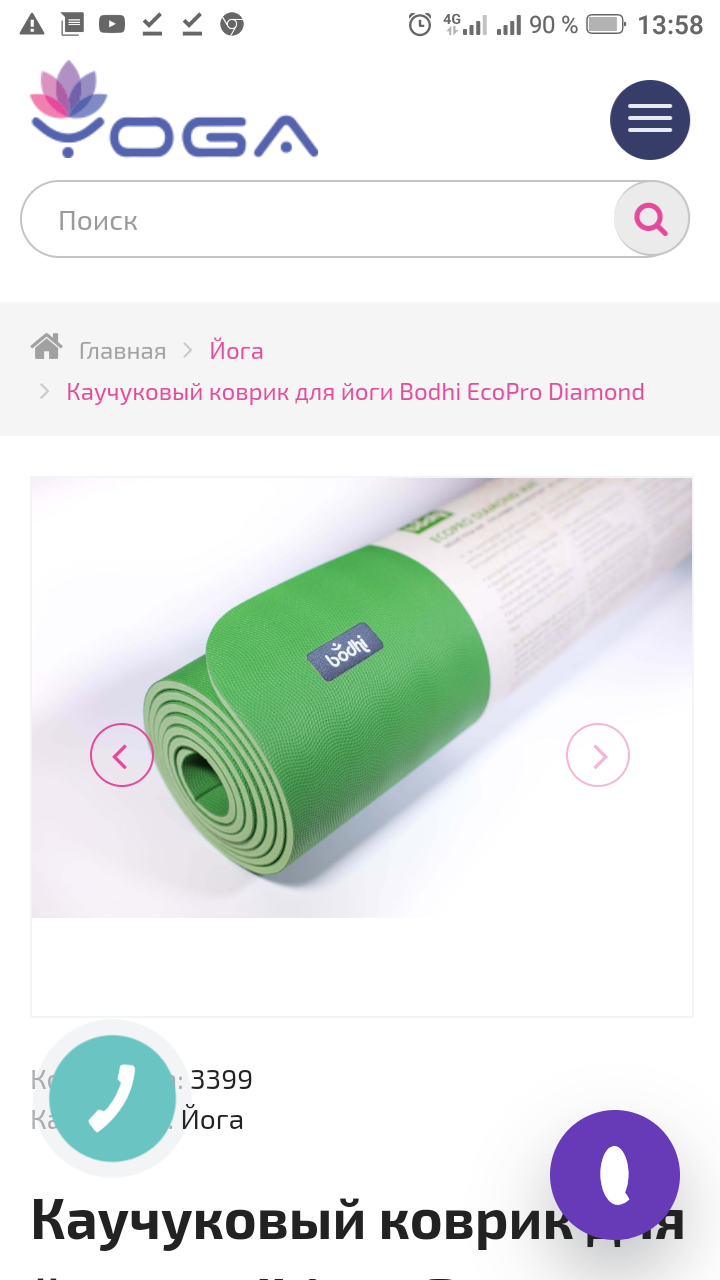The width and height of the screenshot is (720, 1280).
Task: Tap the pink magnifier search button
Action: click(651, 218)
